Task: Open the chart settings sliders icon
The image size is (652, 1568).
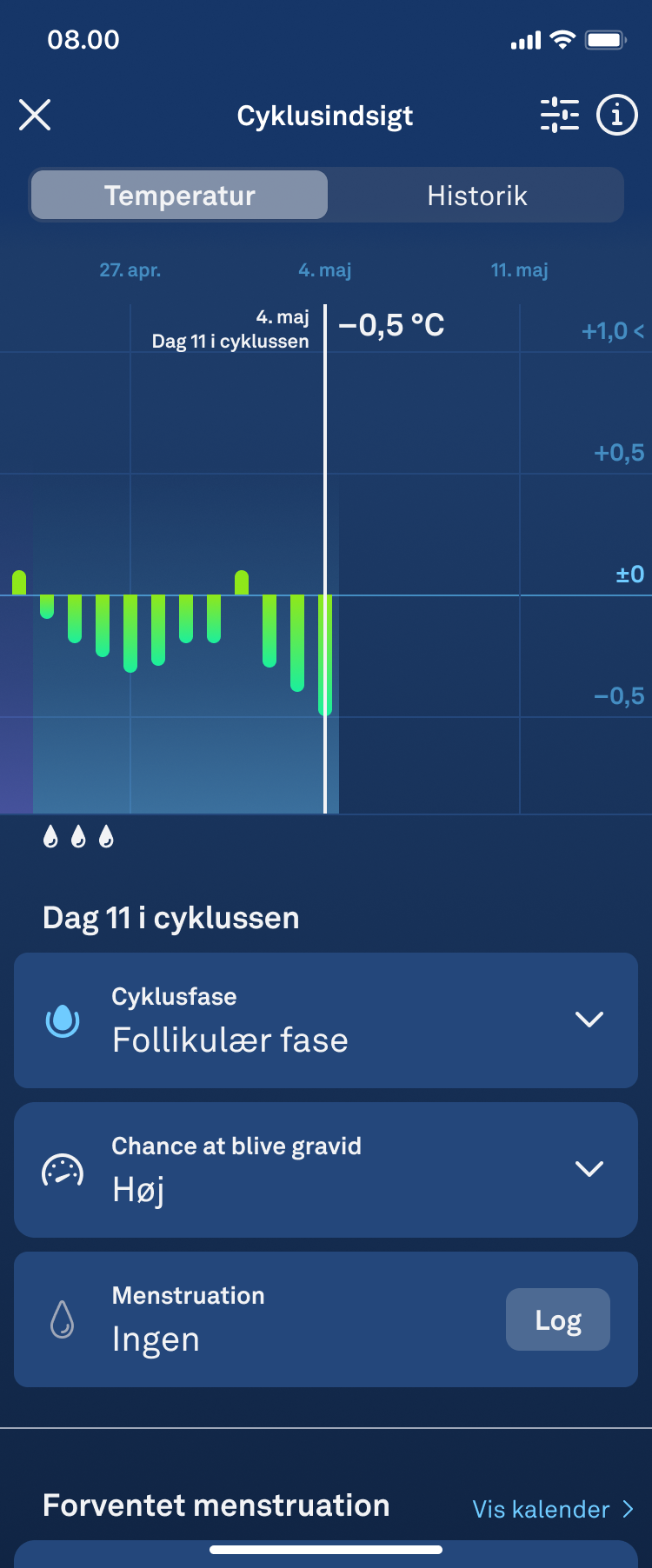Action: tap(559, 115)
